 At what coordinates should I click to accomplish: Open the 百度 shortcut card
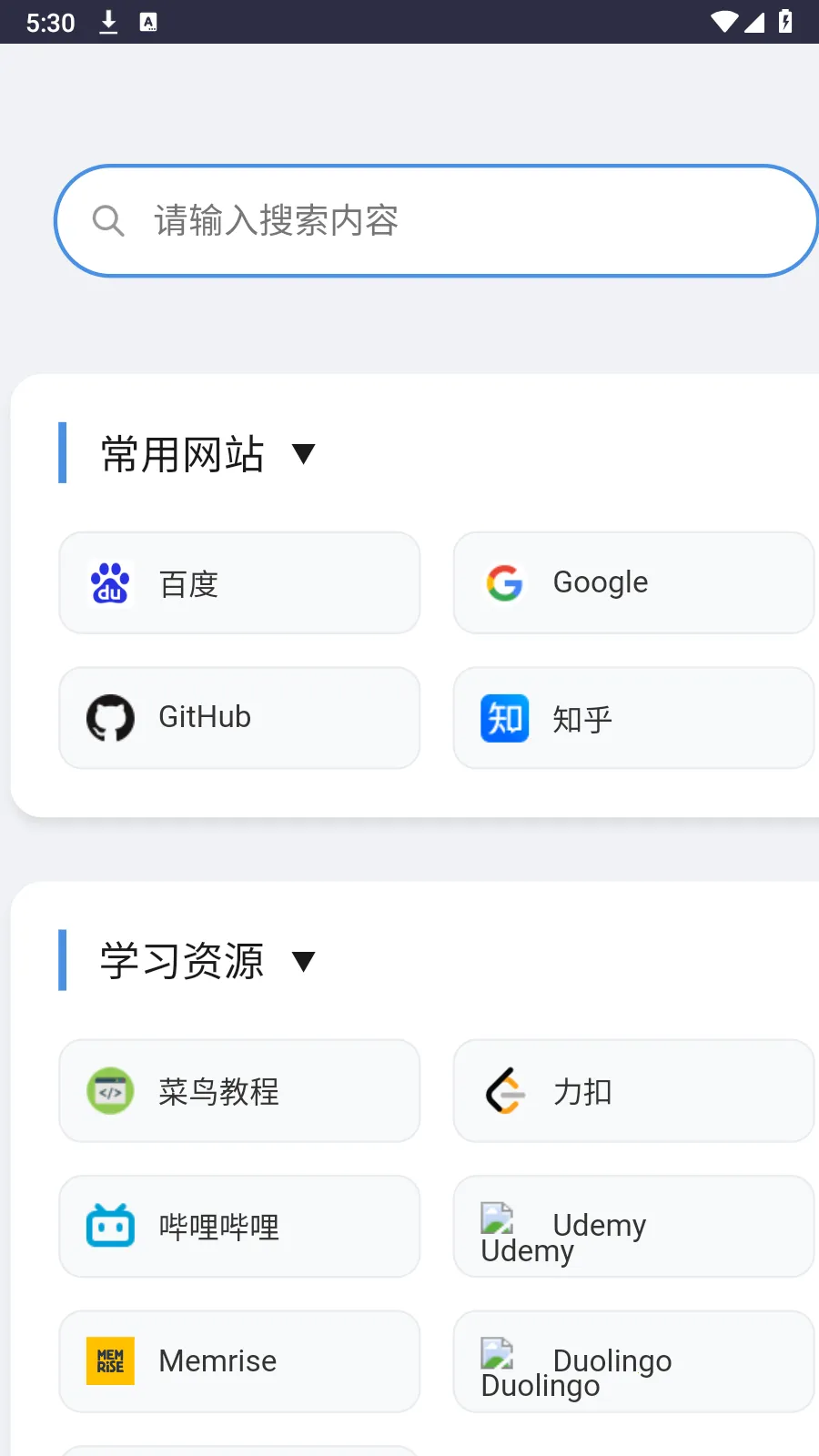[x=238, y=582]
